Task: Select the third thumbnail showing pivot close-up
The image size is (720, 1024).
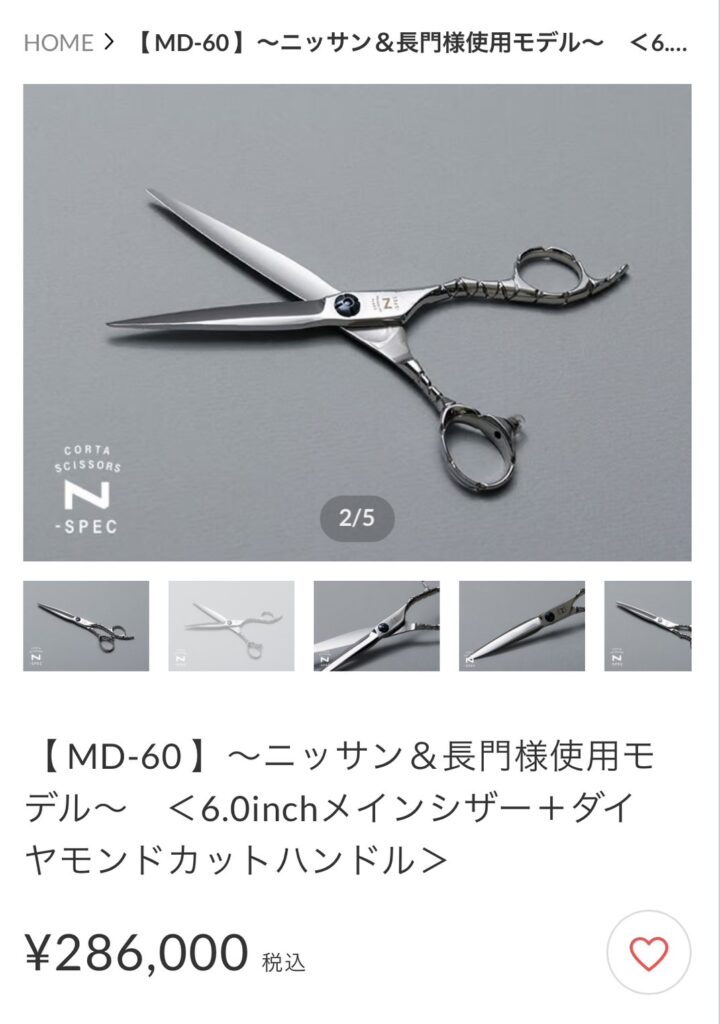Action: (x=376, y=626)
